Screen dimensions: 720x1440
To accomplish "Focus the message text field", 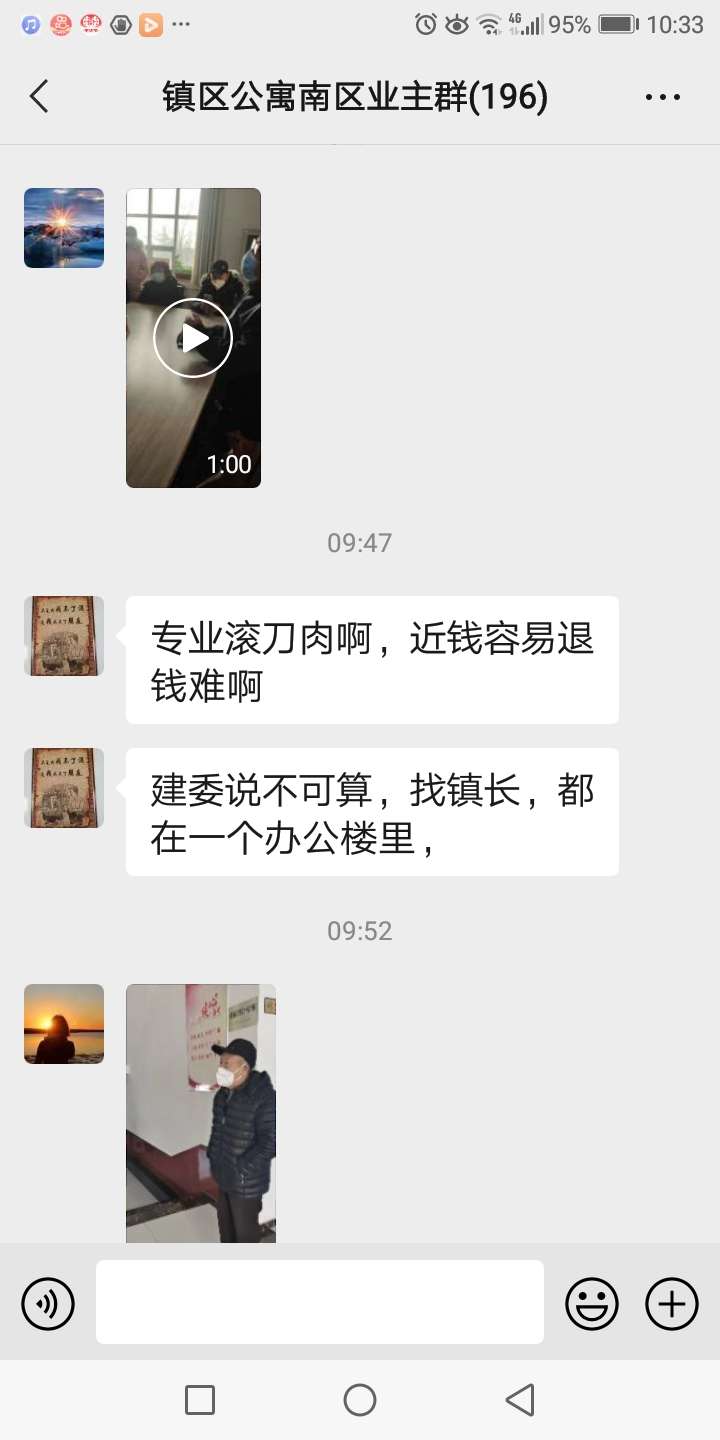I will pyautogui.click(x=320, y=1302).
